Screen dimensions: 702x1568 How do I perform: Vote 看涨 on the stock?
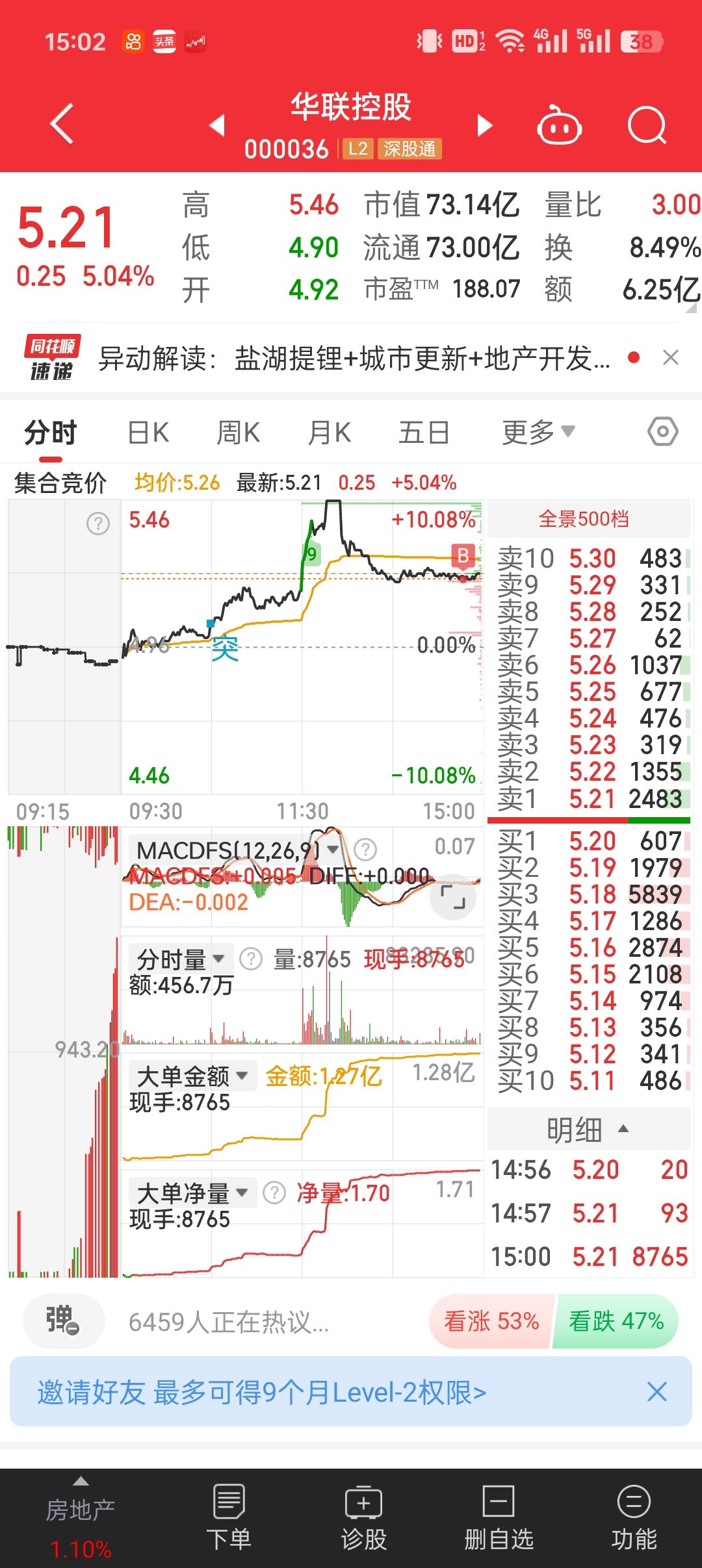(x=491, y=1321)
